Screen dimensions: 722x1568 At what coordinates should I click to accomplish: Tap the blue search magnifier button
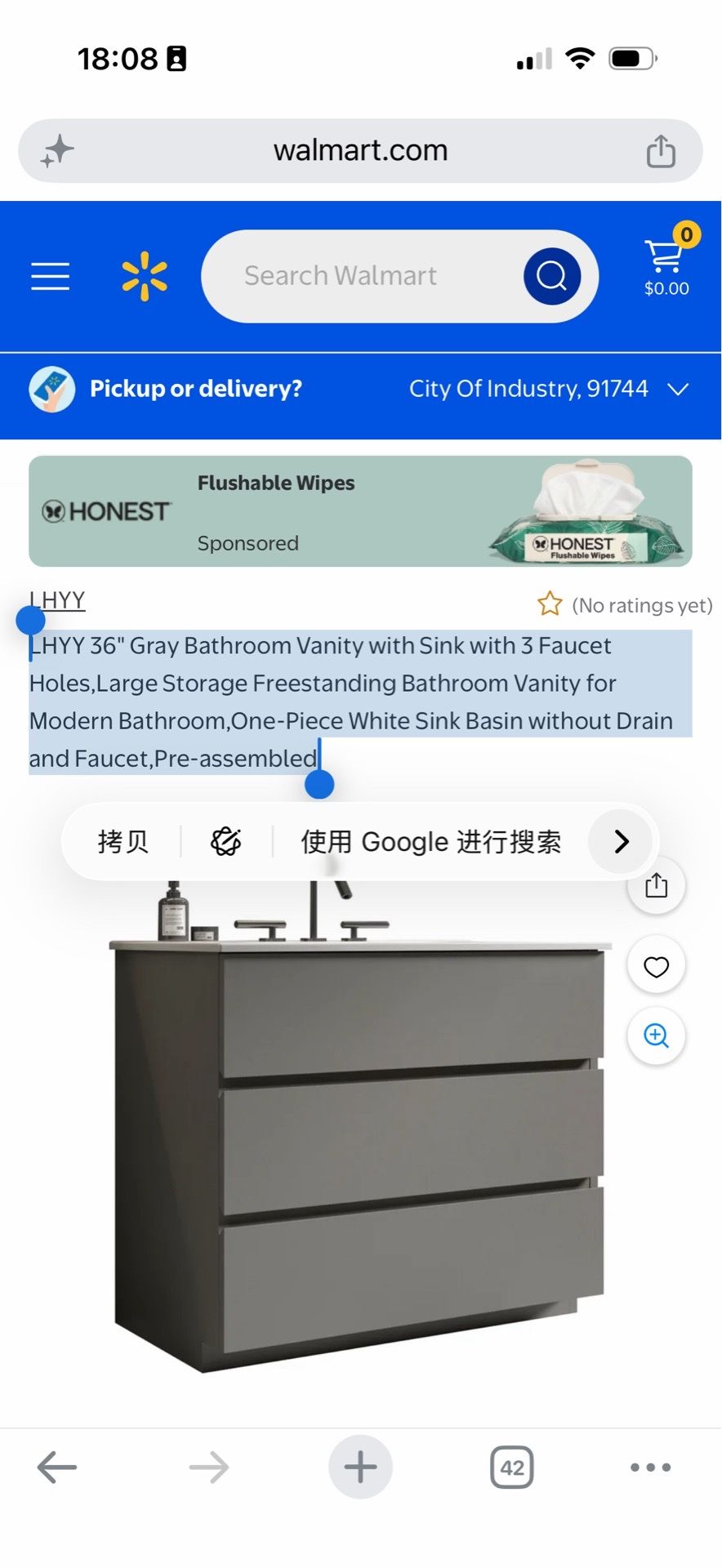tap(552, 276)
